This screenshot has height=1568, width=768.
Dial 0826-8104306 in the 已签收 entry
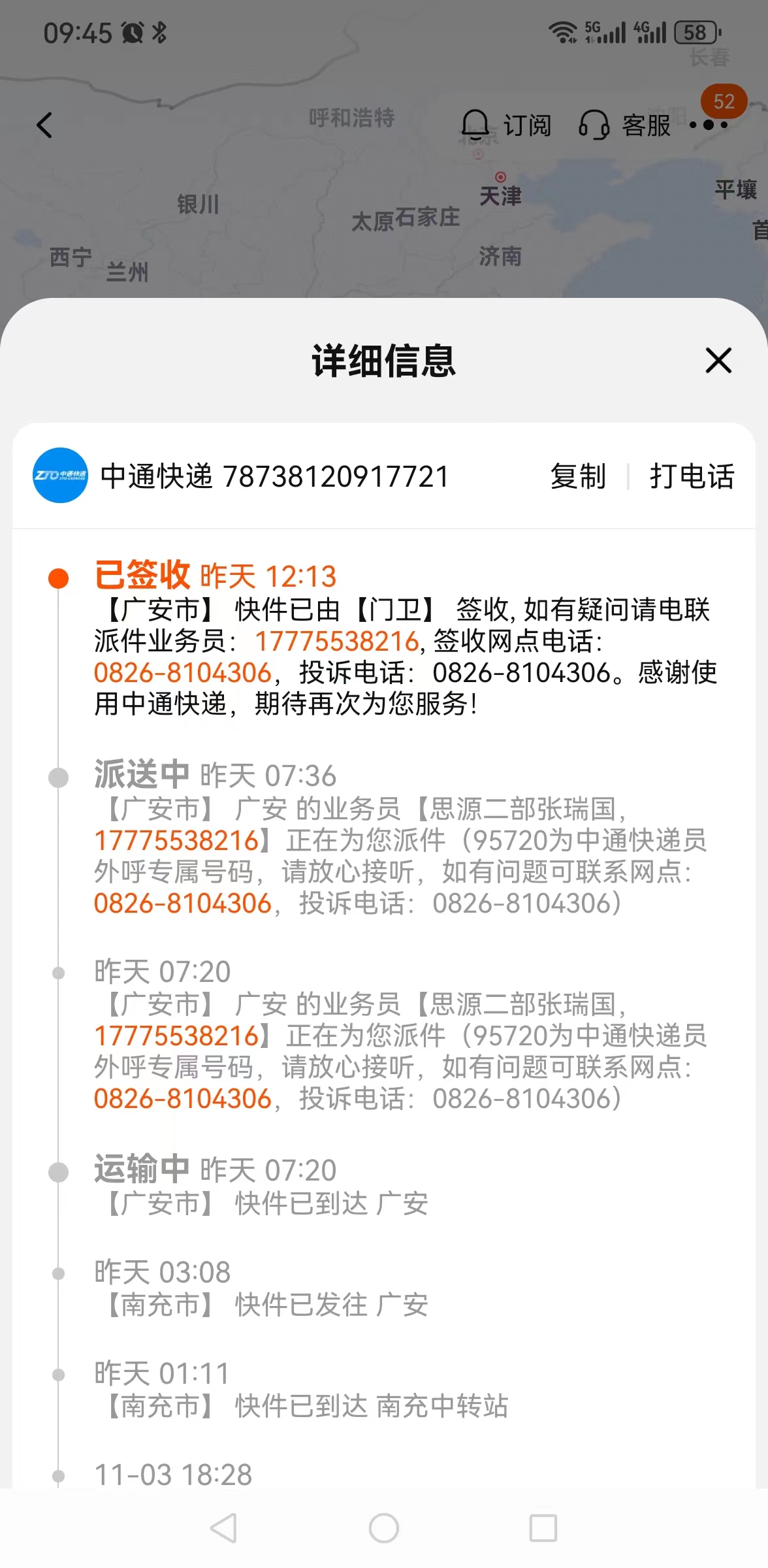pos(182,672)
